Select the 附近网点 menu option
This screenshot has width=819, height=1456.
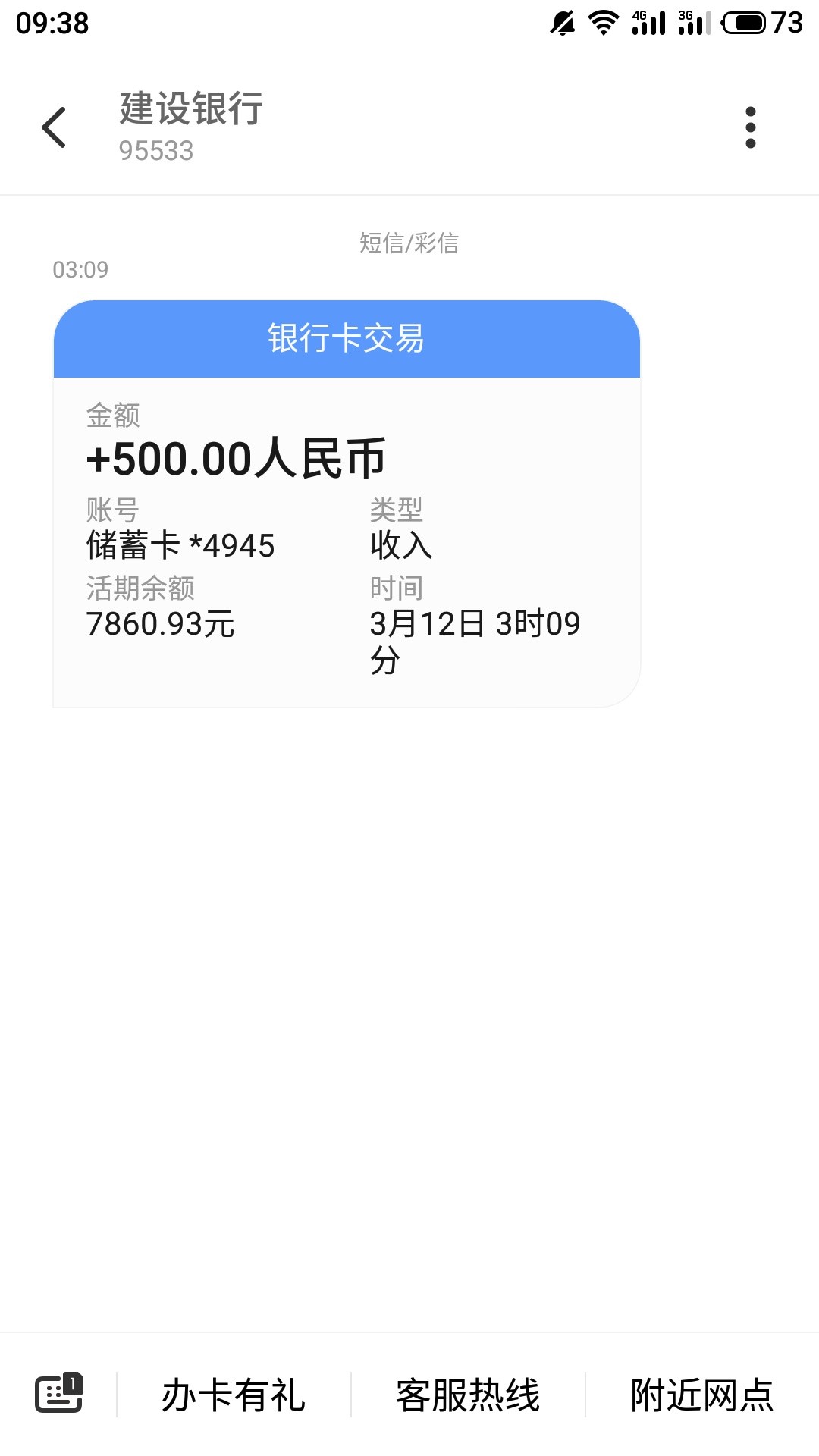[x=702, y=1395]
